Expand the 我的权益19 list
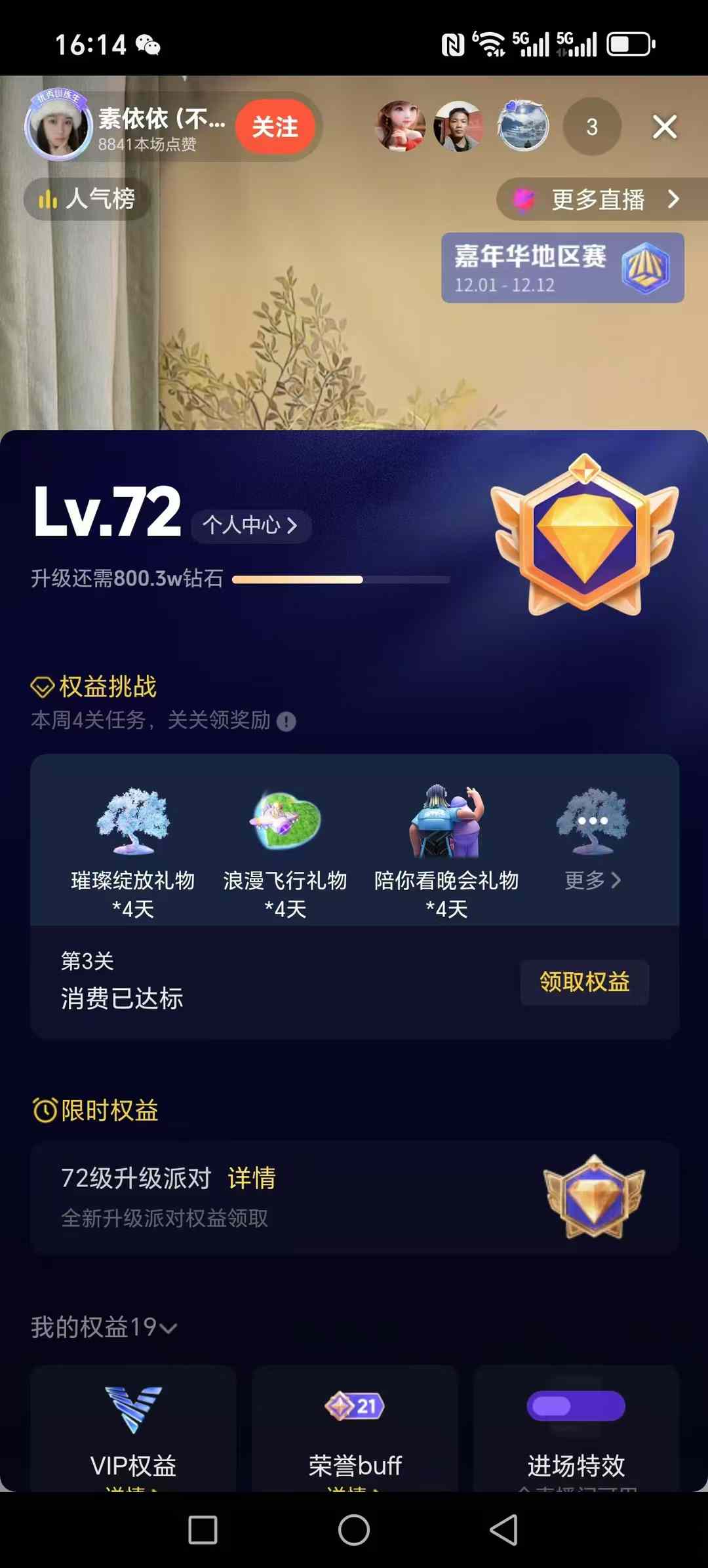 104,1327
